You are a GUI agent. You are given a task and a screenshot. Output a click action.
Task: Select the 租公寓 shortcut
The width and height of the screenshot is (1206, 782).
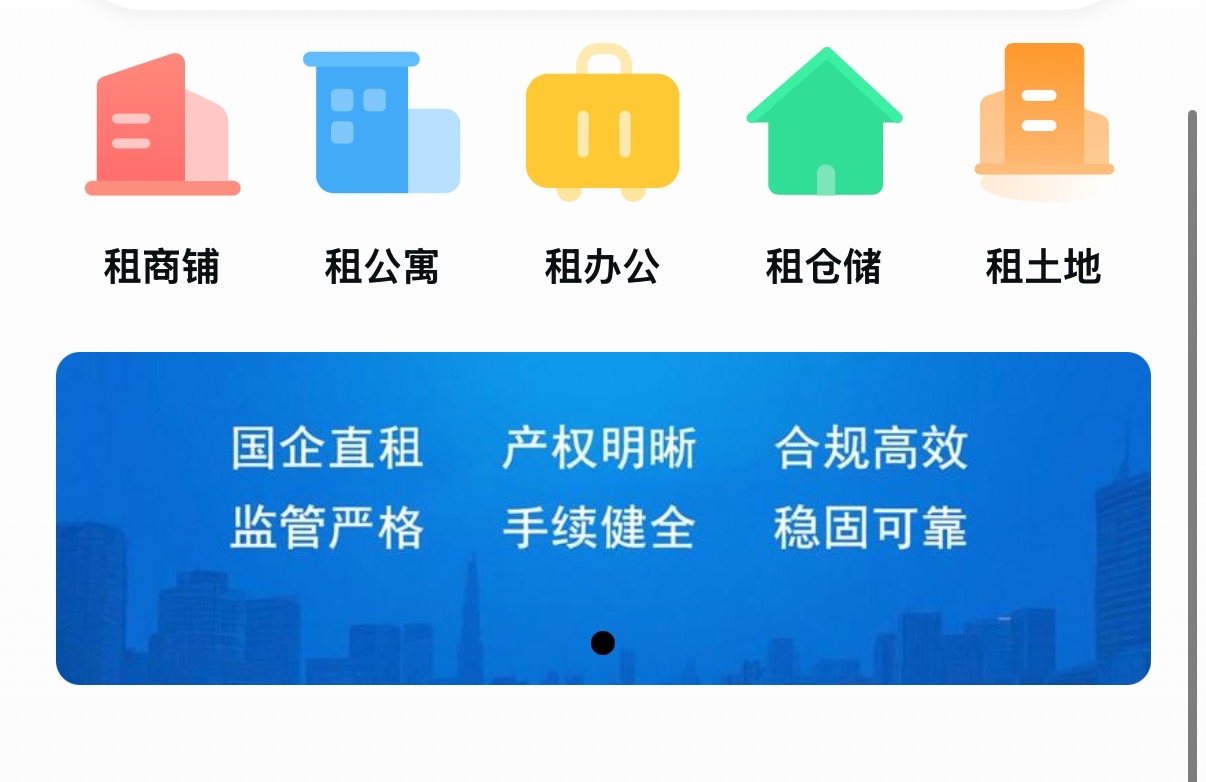coord(382,165)
